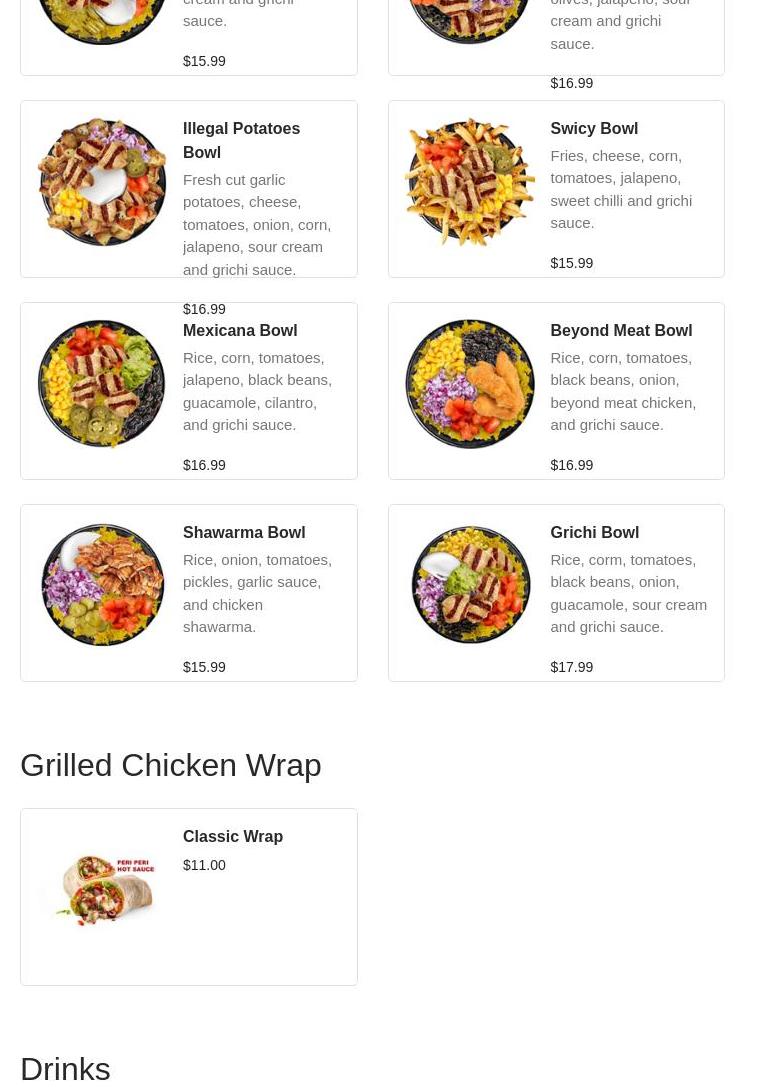Viewport: 765px width, 1087px height.
Task: Select the Swicy Bowl item
Action: [556, 189]
